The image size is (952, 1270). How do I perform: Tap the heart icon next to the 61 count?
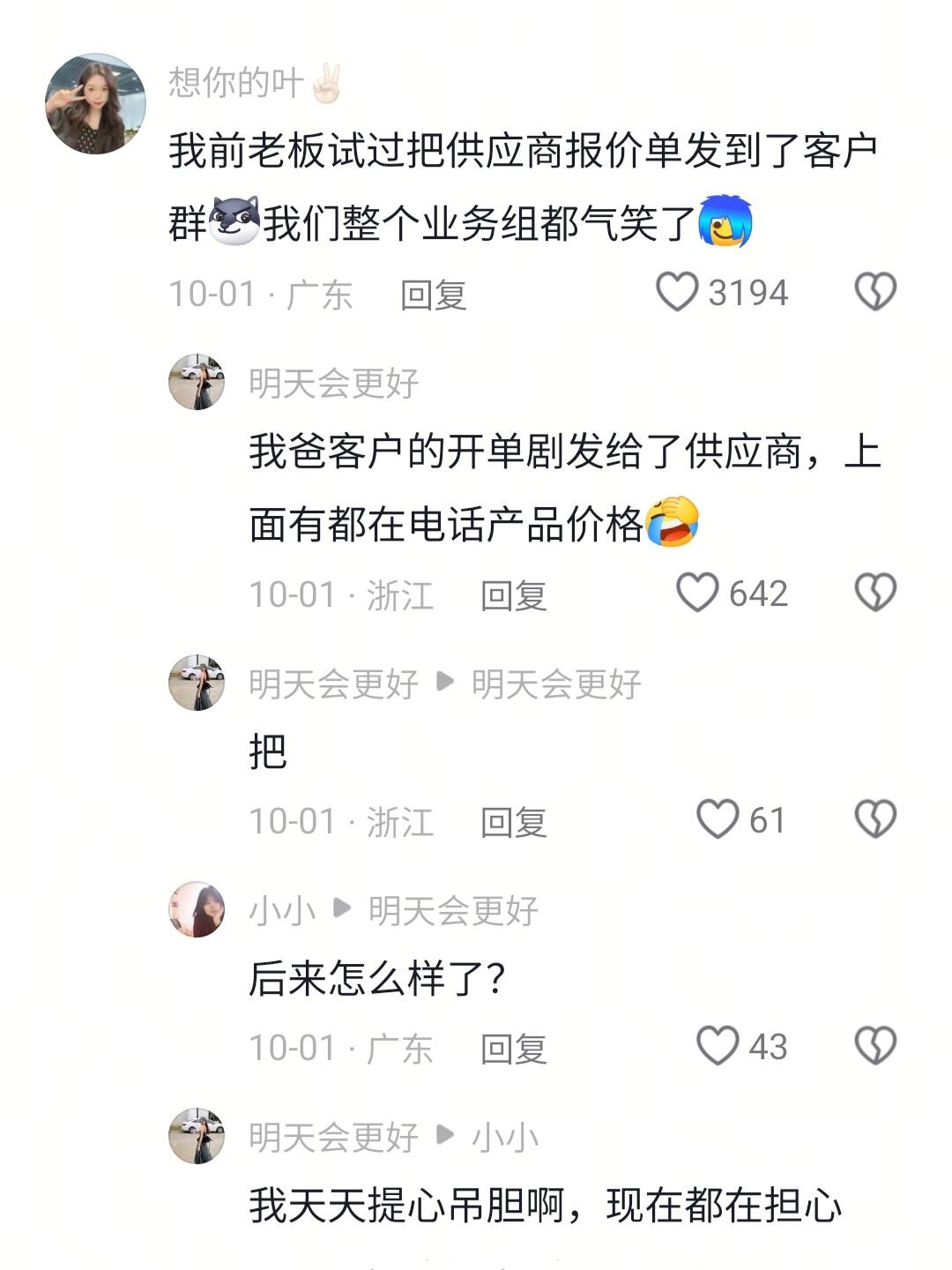coord(718,820)
